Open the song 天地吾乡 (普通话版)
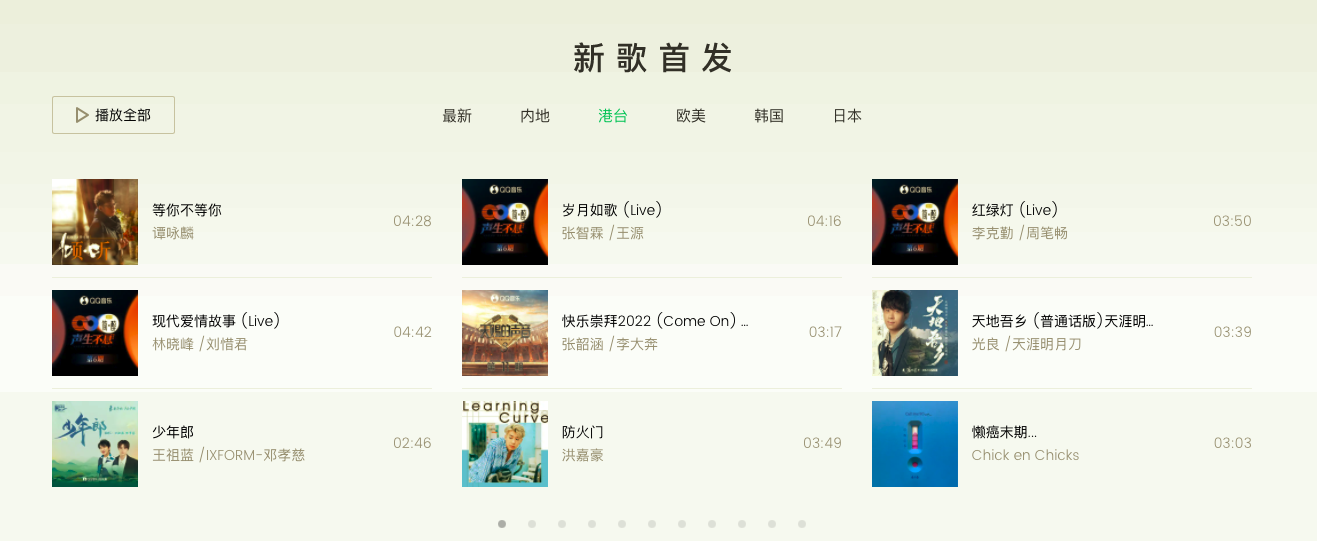Image resolution: width=1317 pixels, height=541 pixels. (x=1062, y=321)
